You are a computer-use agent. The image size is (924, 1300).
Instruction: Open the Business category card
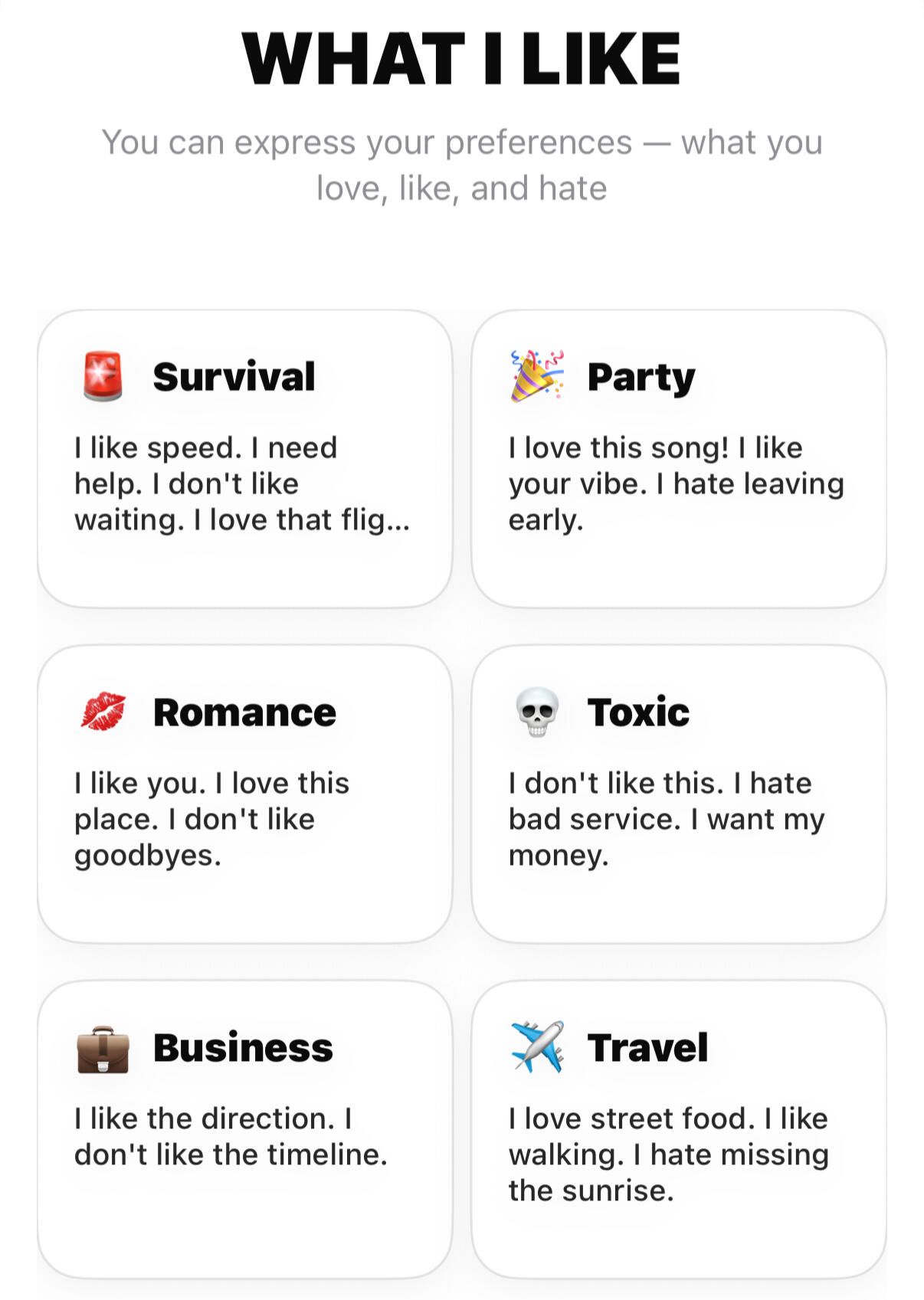(244, 1128)
